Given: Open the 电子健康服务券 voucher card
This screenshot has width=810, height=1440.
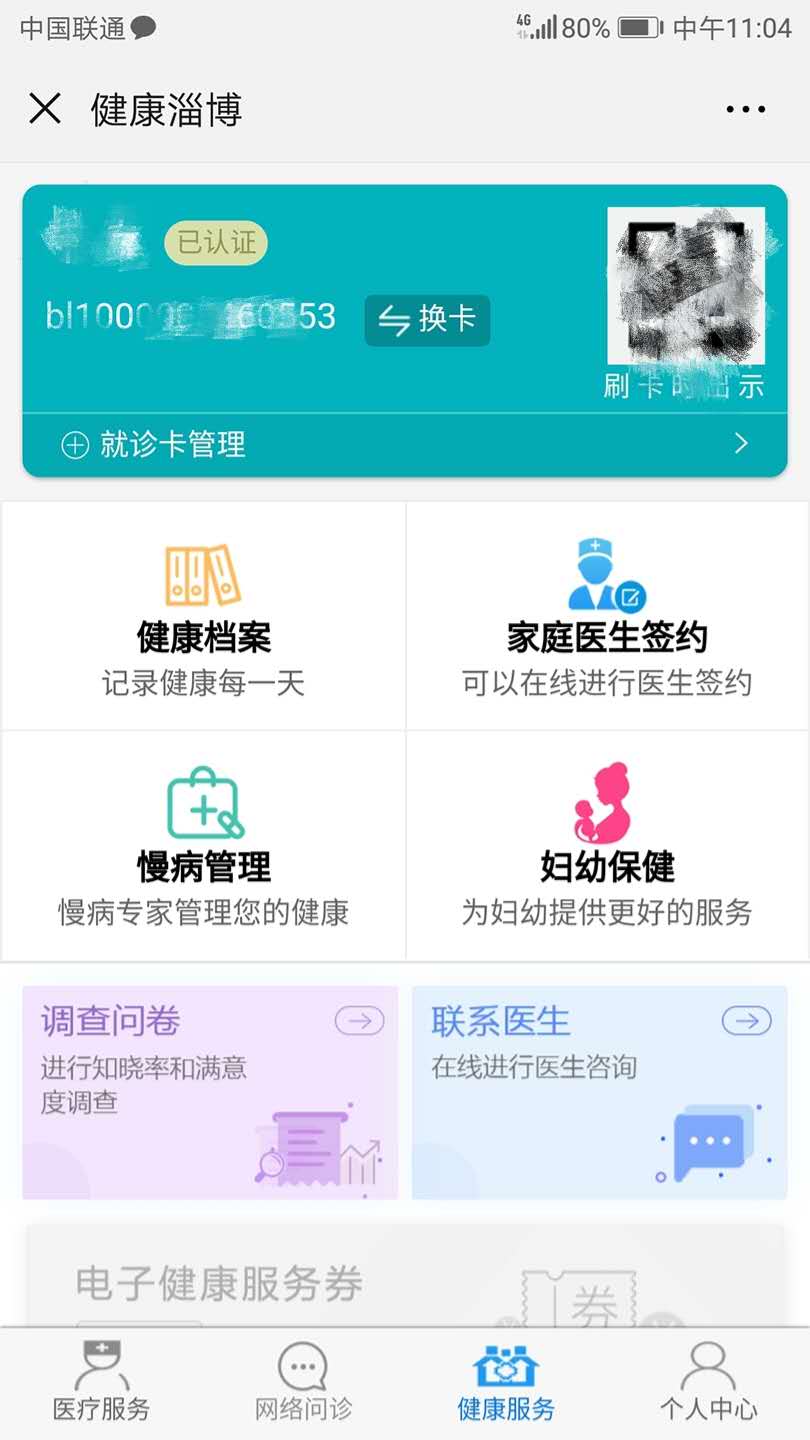Looking at the screenshot, I should [404, 1280].
